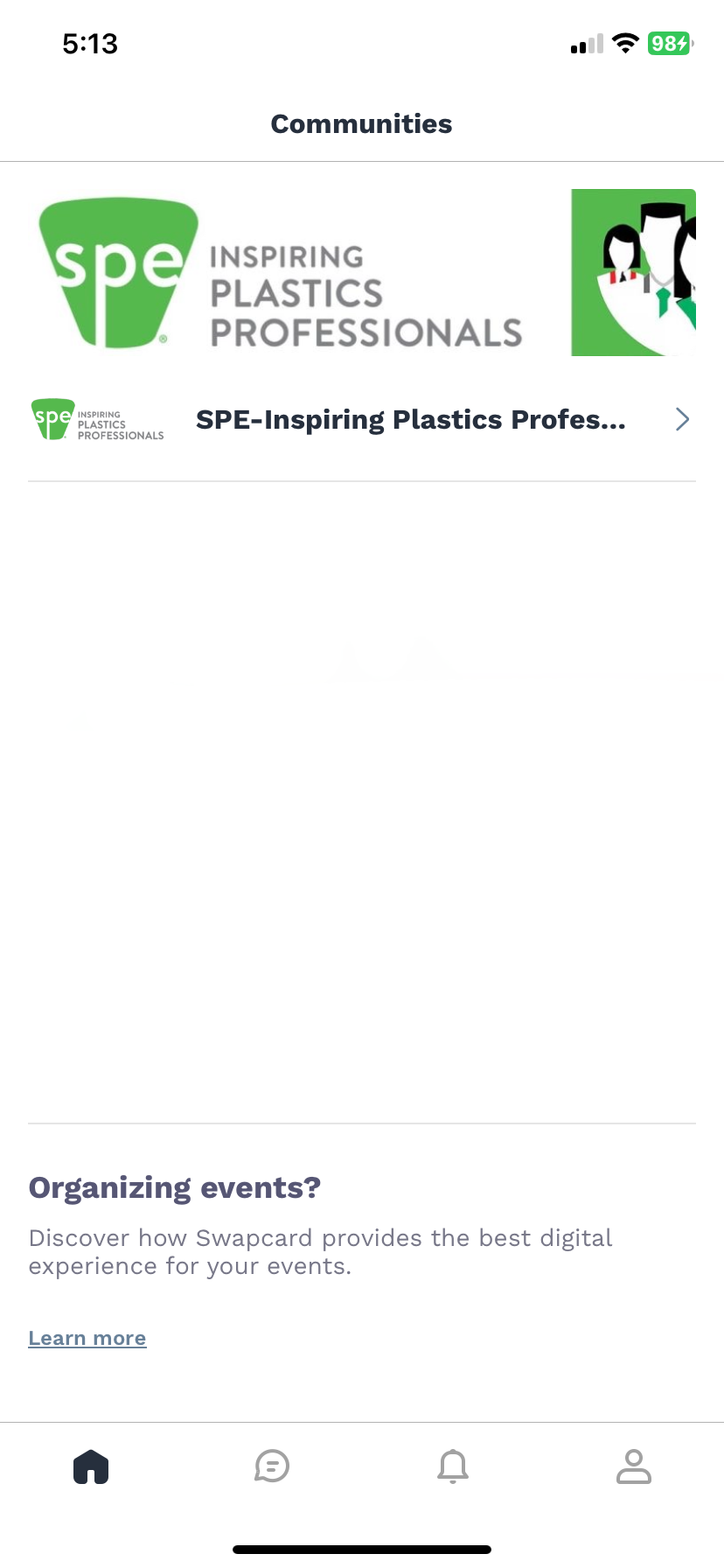Open the notifications bell tab

(x=453, y=1466)
